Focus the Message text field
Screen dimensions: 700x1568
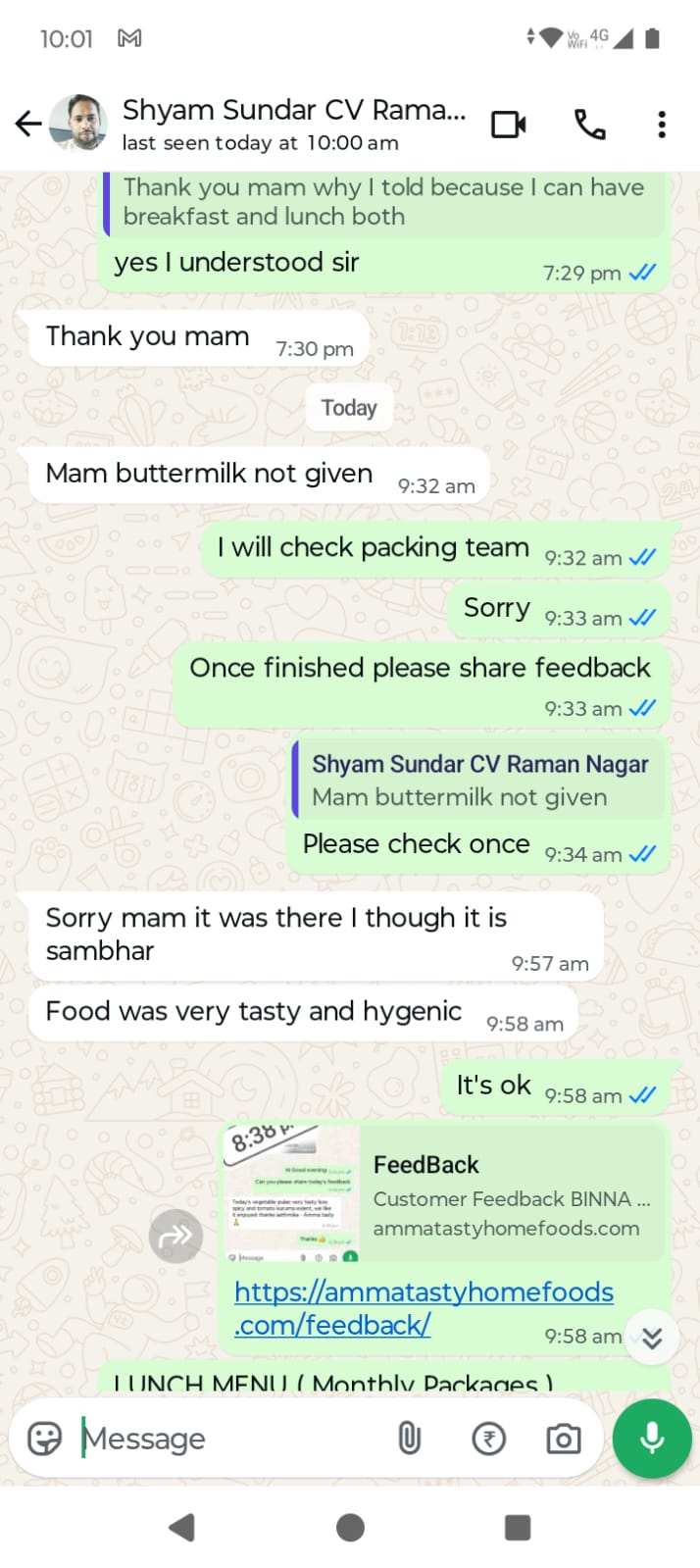click(x=225, y=1439)
